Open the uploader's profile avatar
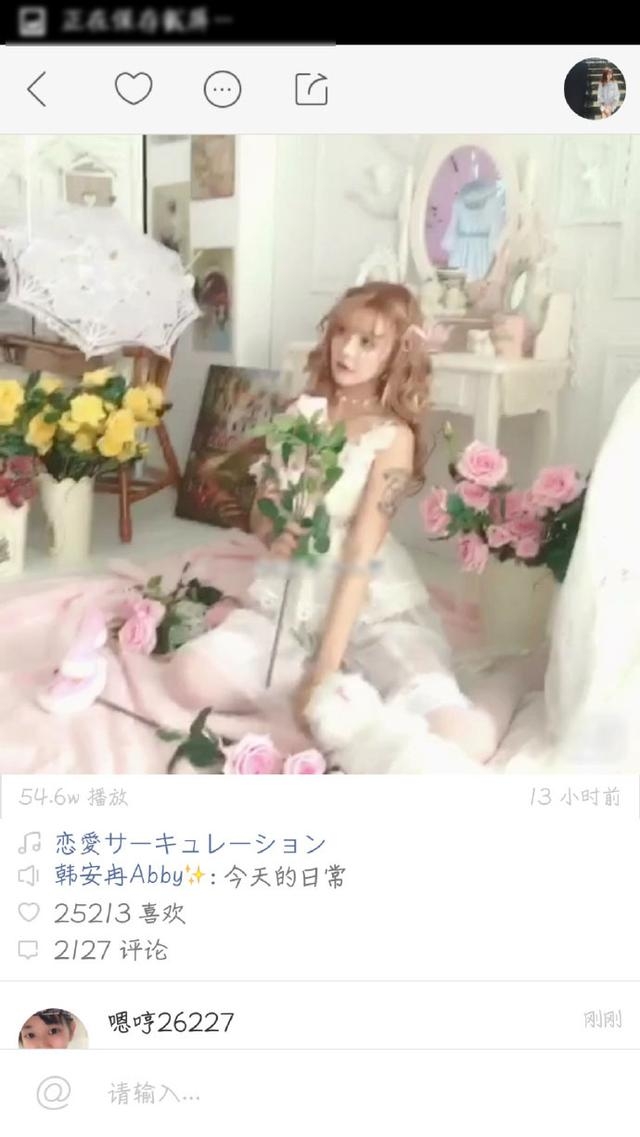 (594, 89)
